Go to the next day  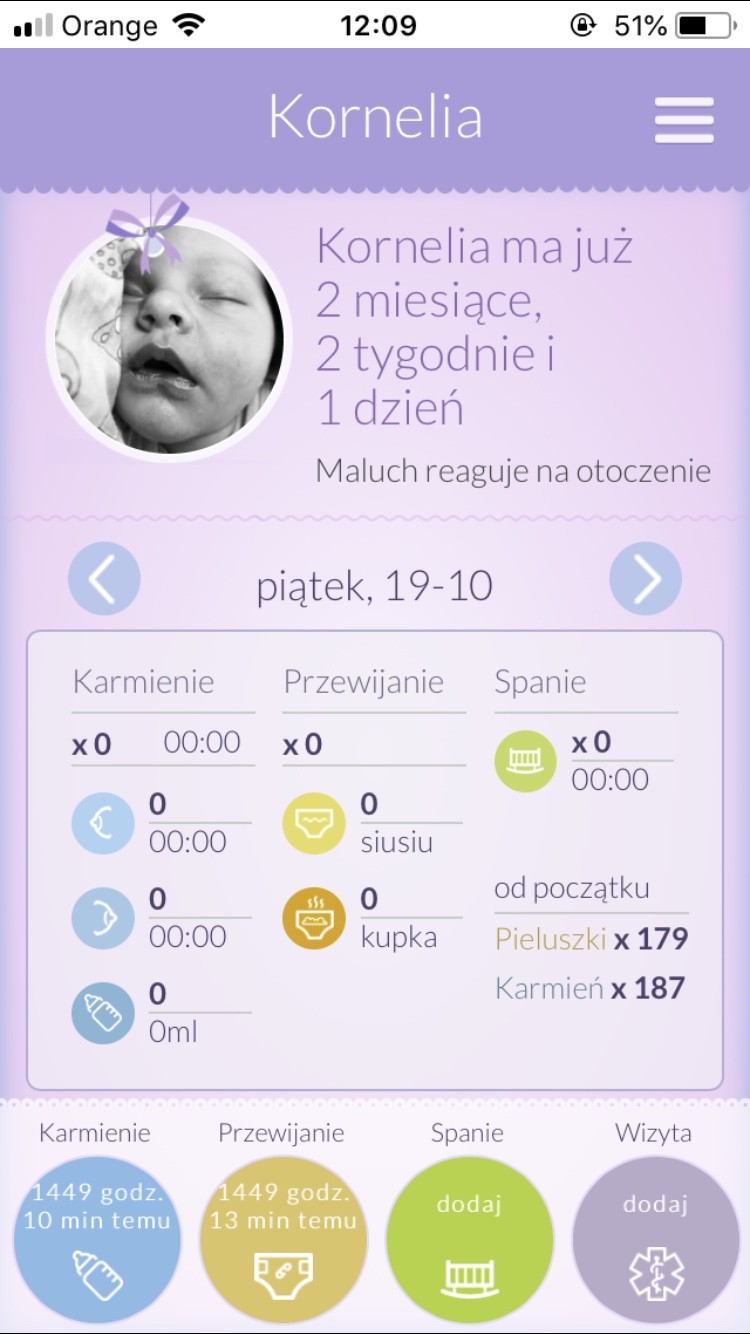click(645, 578)
